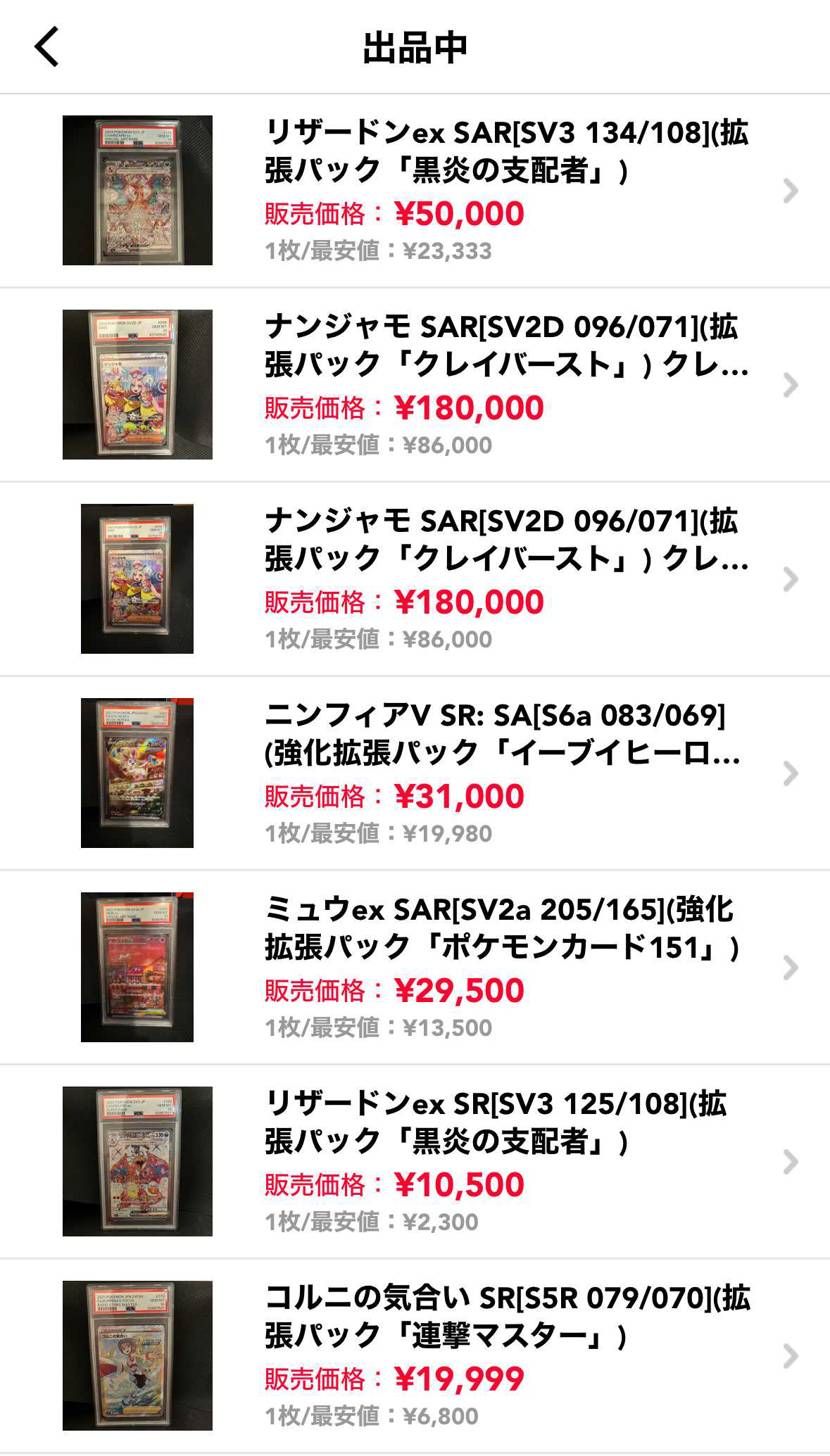View the ニンフィアV card thumbnail
The image size is (830, 1456).
pyautogui.click(x=137, y=773)
